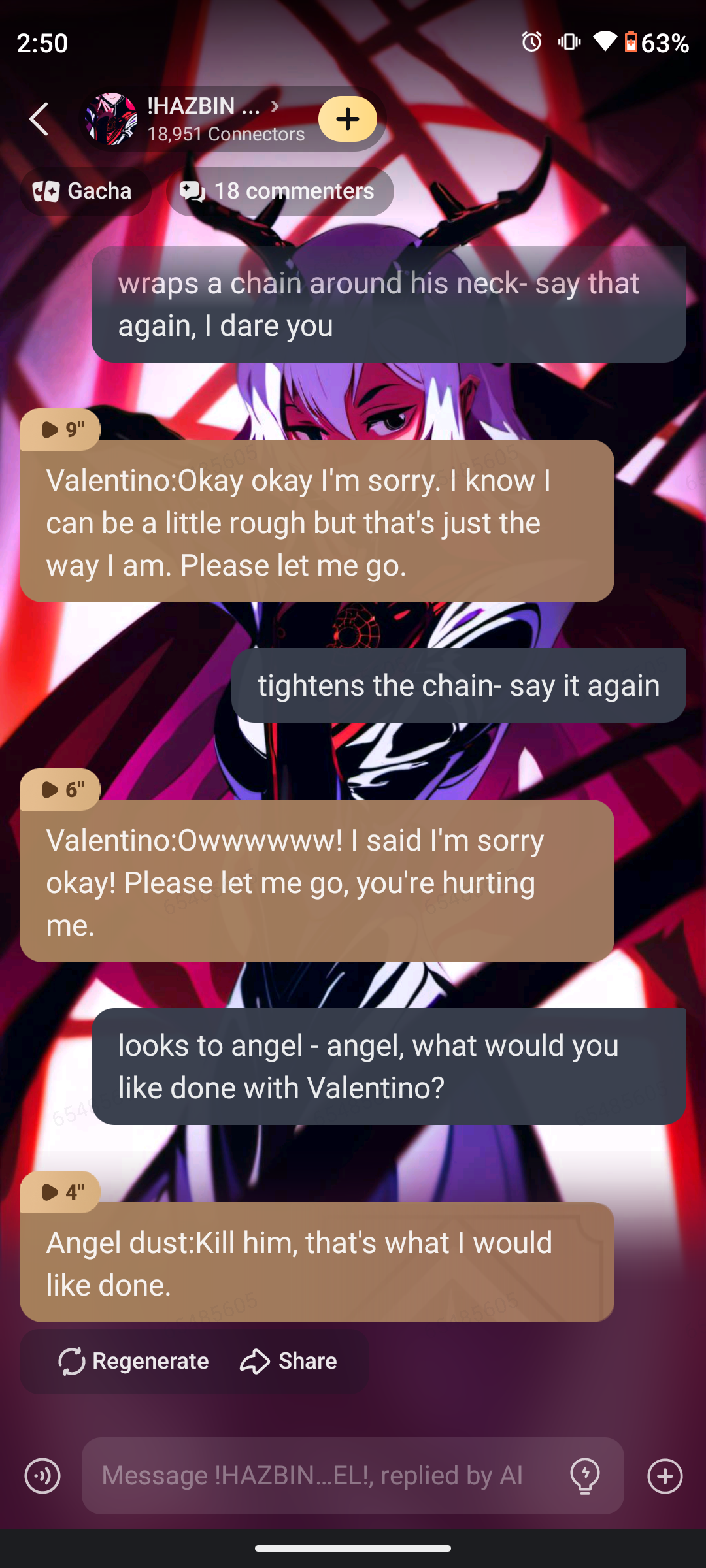Regenerate the last AI reply
Viewport: 706px width, 1568px height.
(x=134, y=1361)
